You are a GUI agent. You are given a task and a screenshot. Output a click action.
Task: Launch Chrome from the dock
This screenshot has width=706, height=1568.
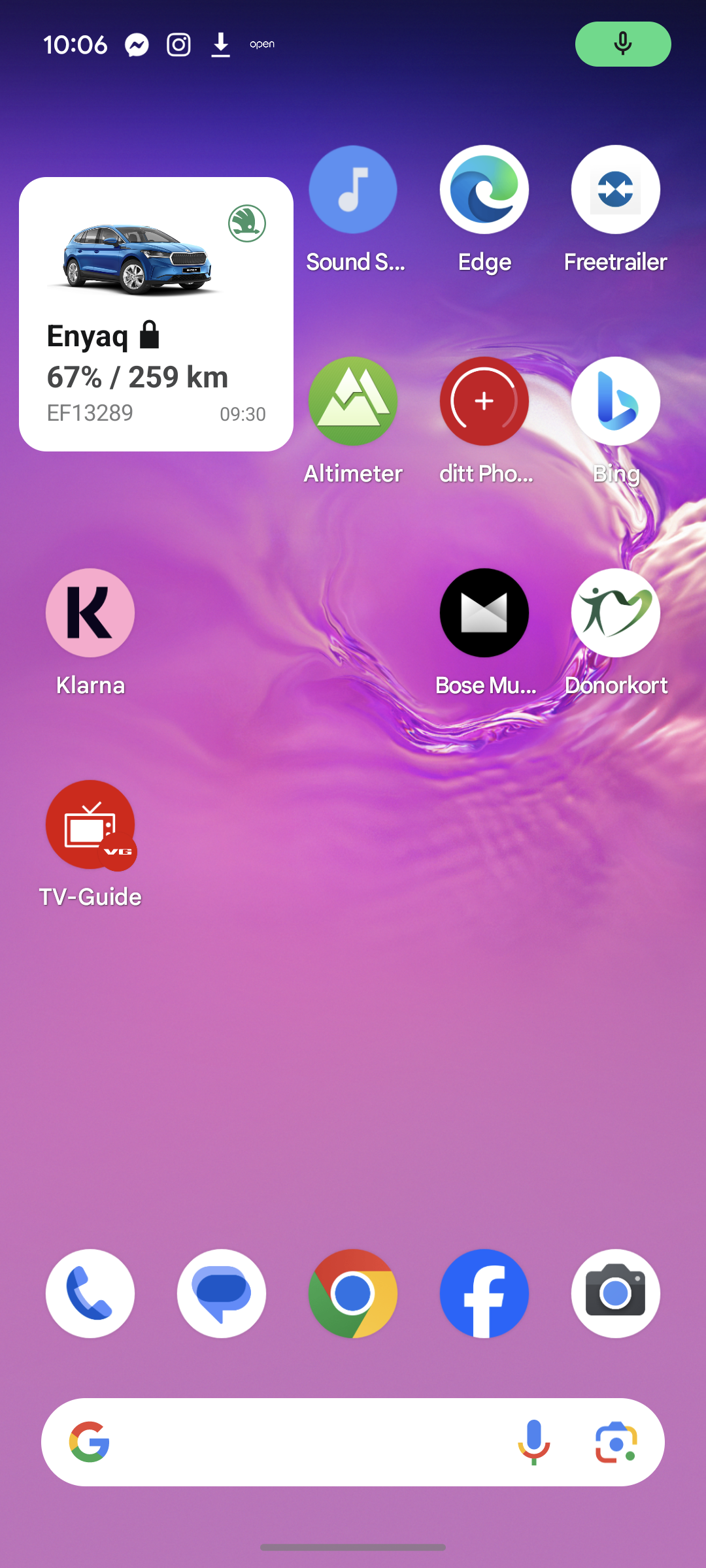point(353,1294)
